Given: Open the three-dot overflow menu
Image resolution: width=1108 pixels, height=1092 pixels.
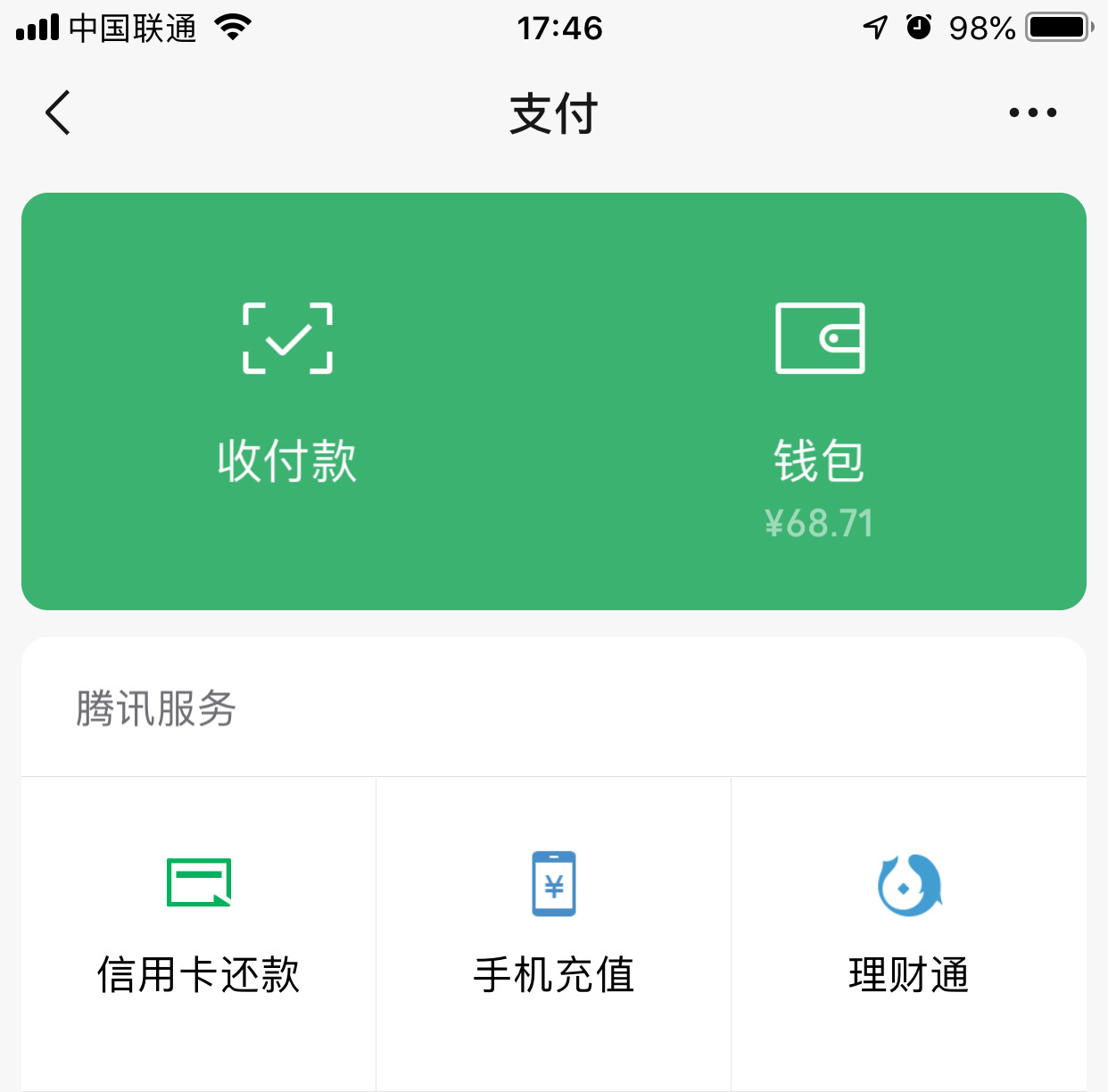Looking at the screenshot, I should pos(1032,113).
